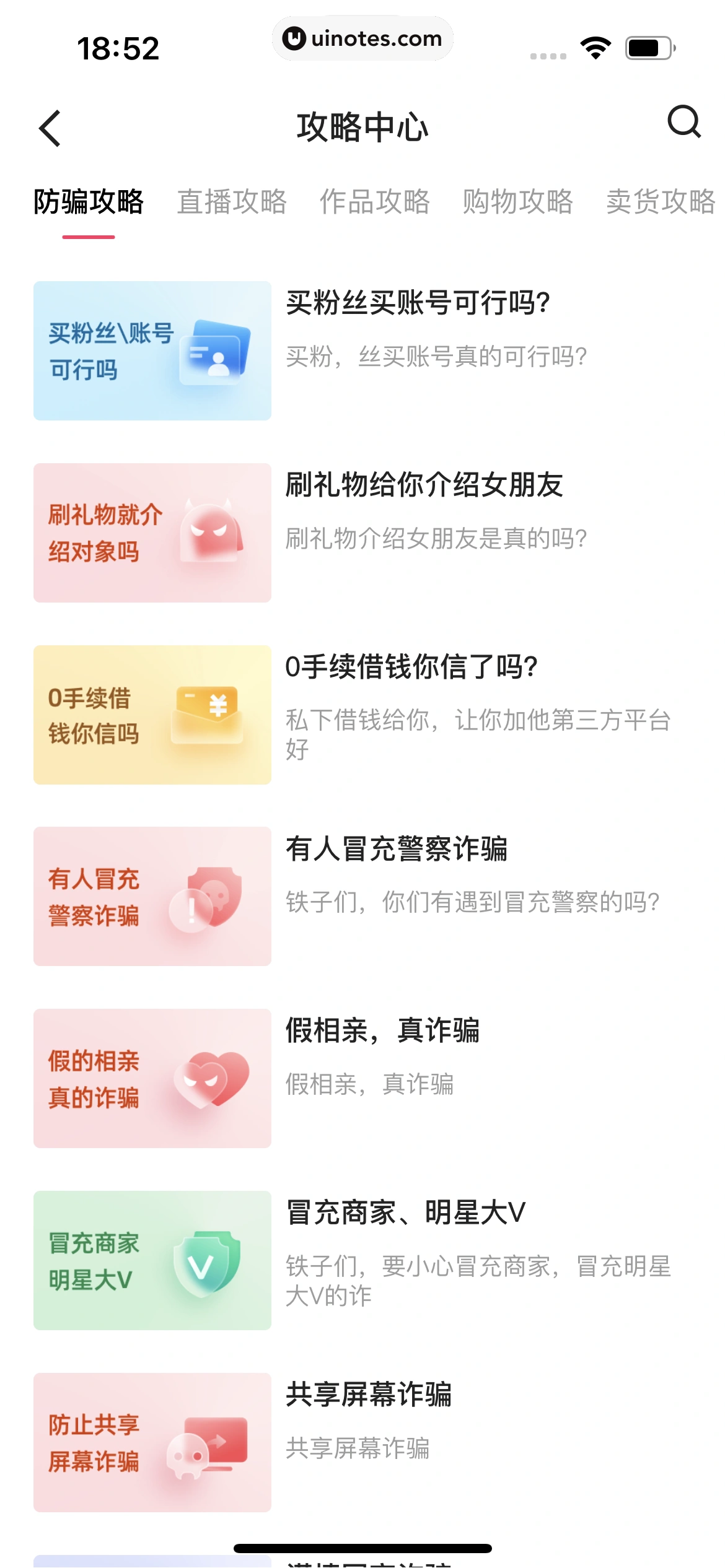725x1568 pixels.
Task: Open the 共享屏幕诈骗 guide
Action: pos(369,1395)
